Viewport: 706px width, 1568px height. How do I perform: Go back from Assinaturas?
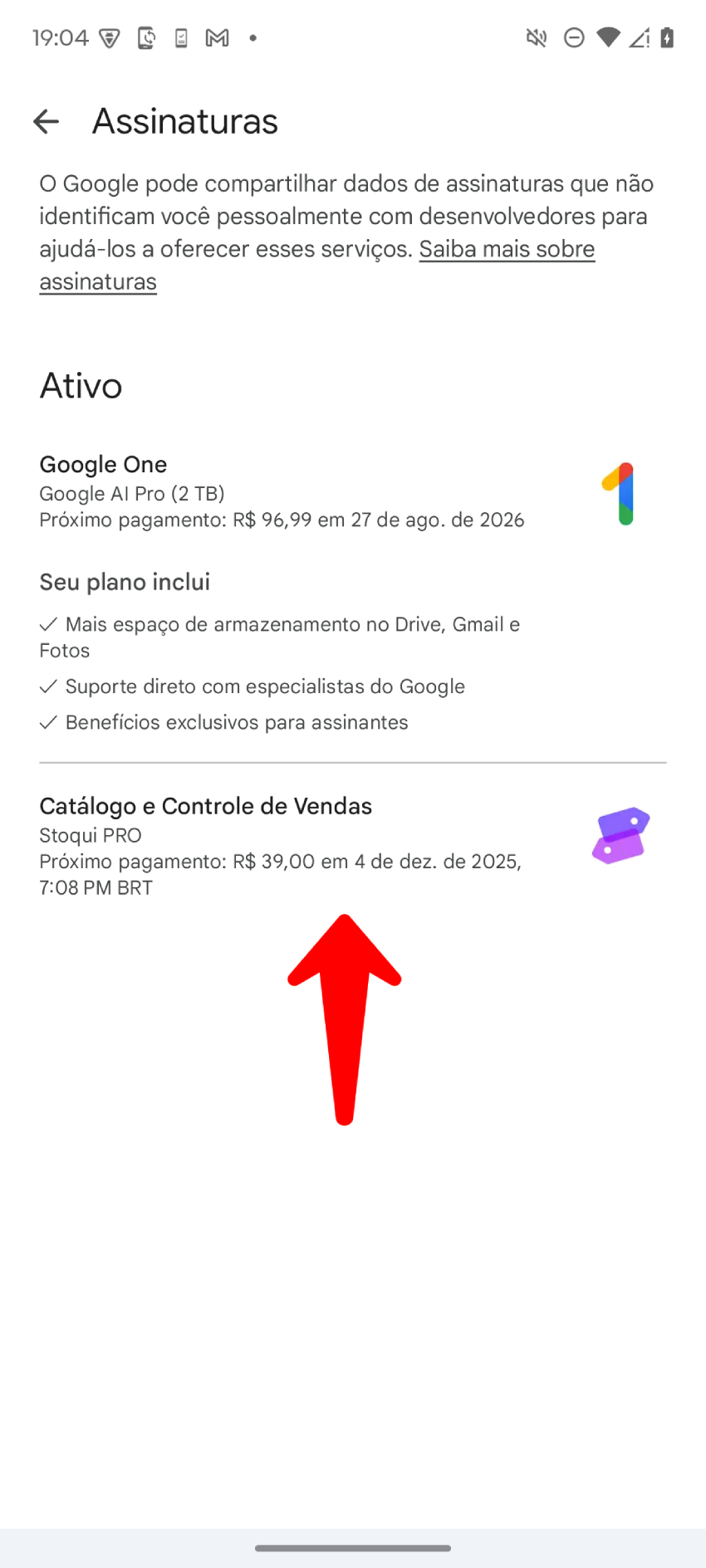point(46,122)
